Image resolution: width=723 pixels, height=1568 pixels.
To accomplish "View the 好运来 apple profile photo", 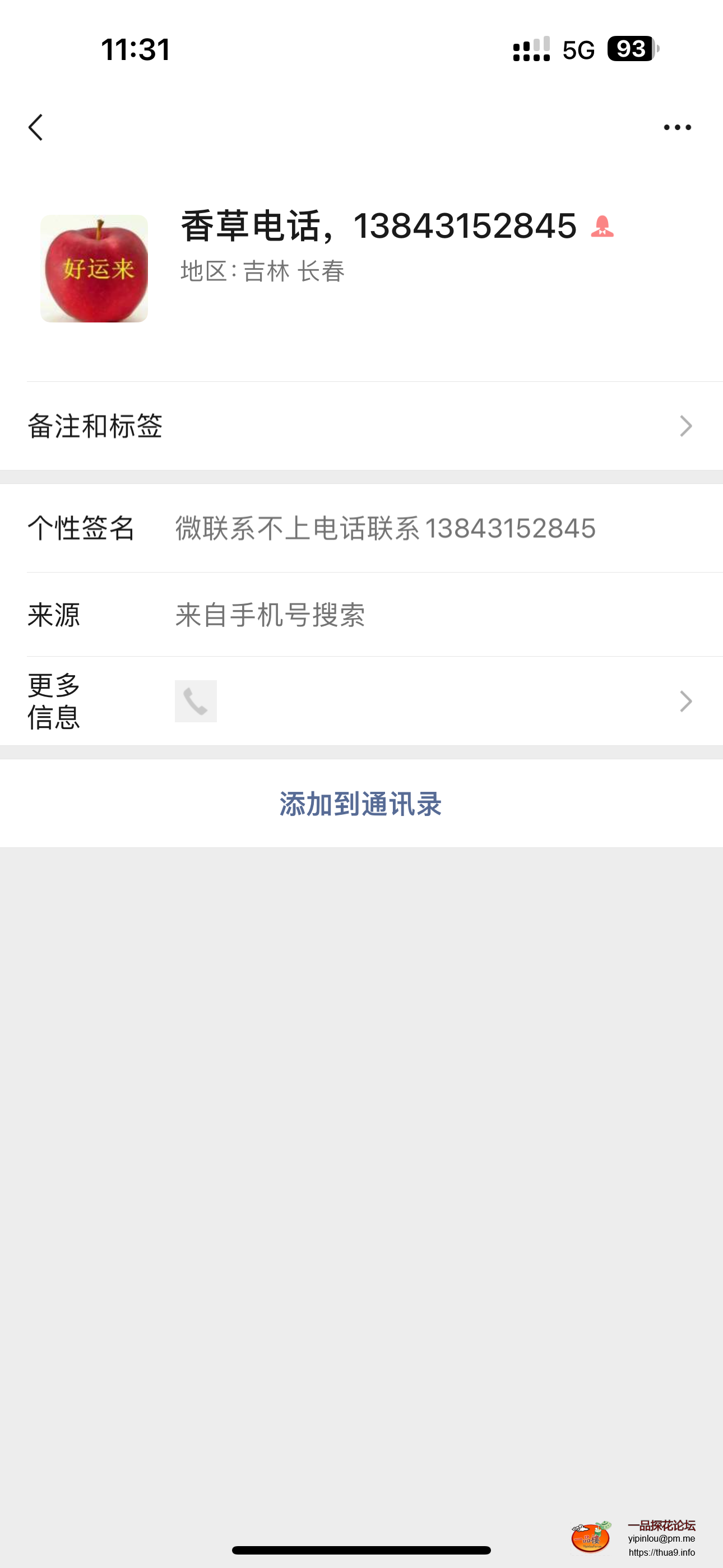I will (x=94, y=269).
